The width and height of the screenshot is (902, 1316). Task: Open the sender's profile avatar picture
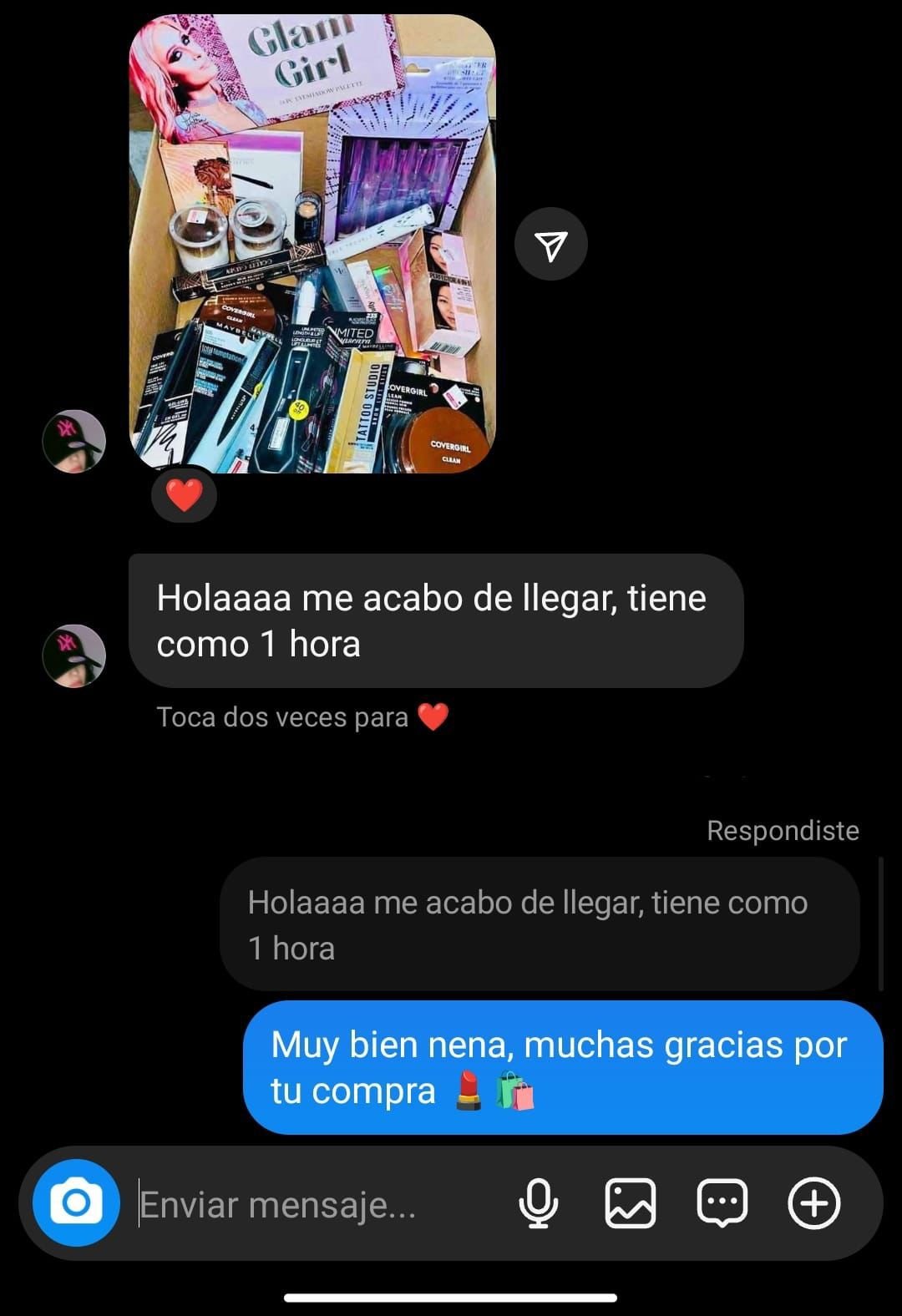(x=73, y=440)
